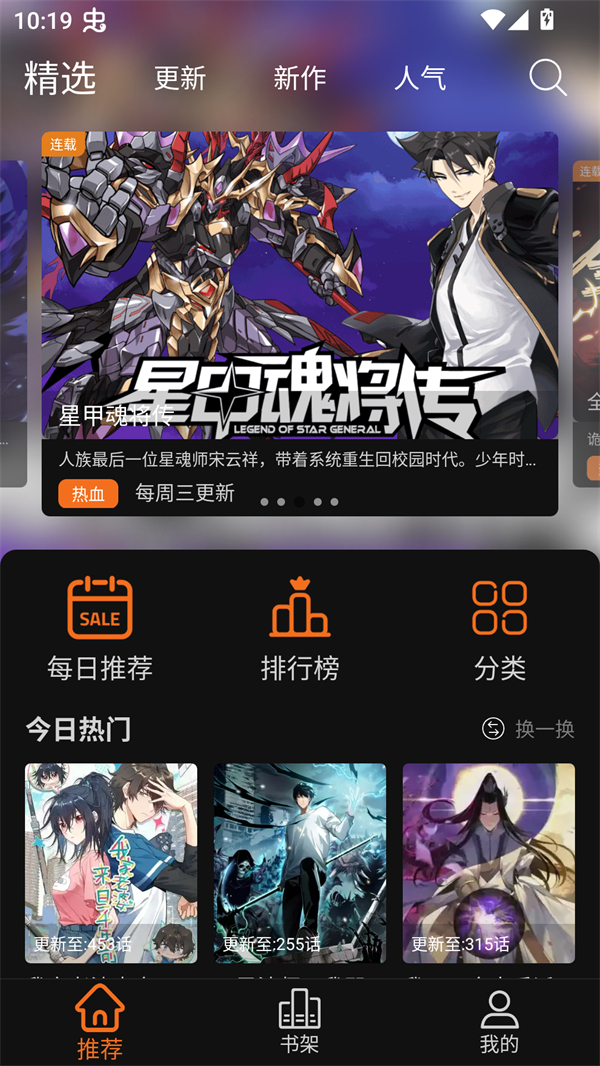Image resolution: width=600 pixels, height=1066 pixels.
Task: Tap the 热血 genre tag
Action: point(88,494)
